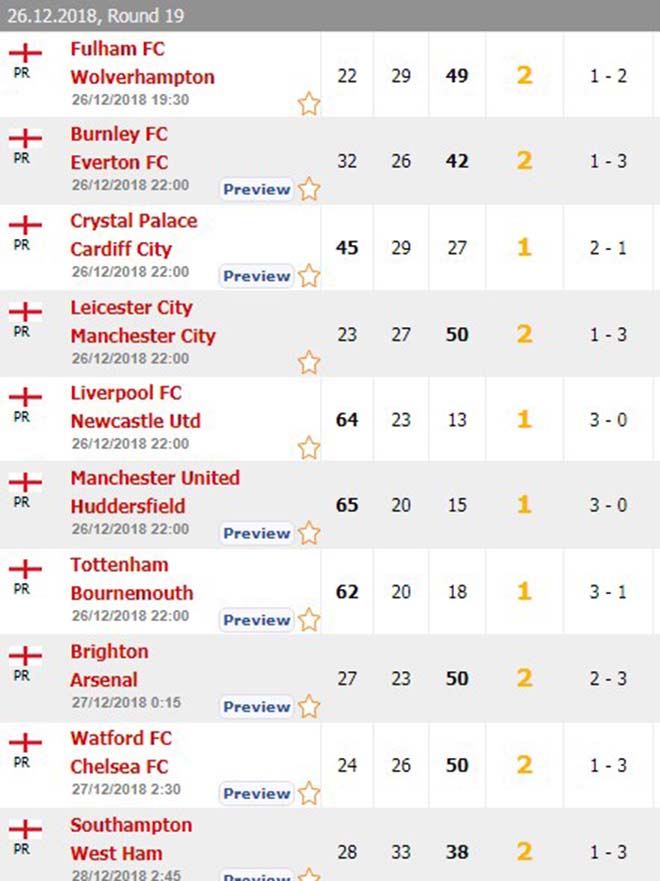Star the Manchester United vs Huddersfield match
Screen dimensions: 660x881
tap(309, 534)
